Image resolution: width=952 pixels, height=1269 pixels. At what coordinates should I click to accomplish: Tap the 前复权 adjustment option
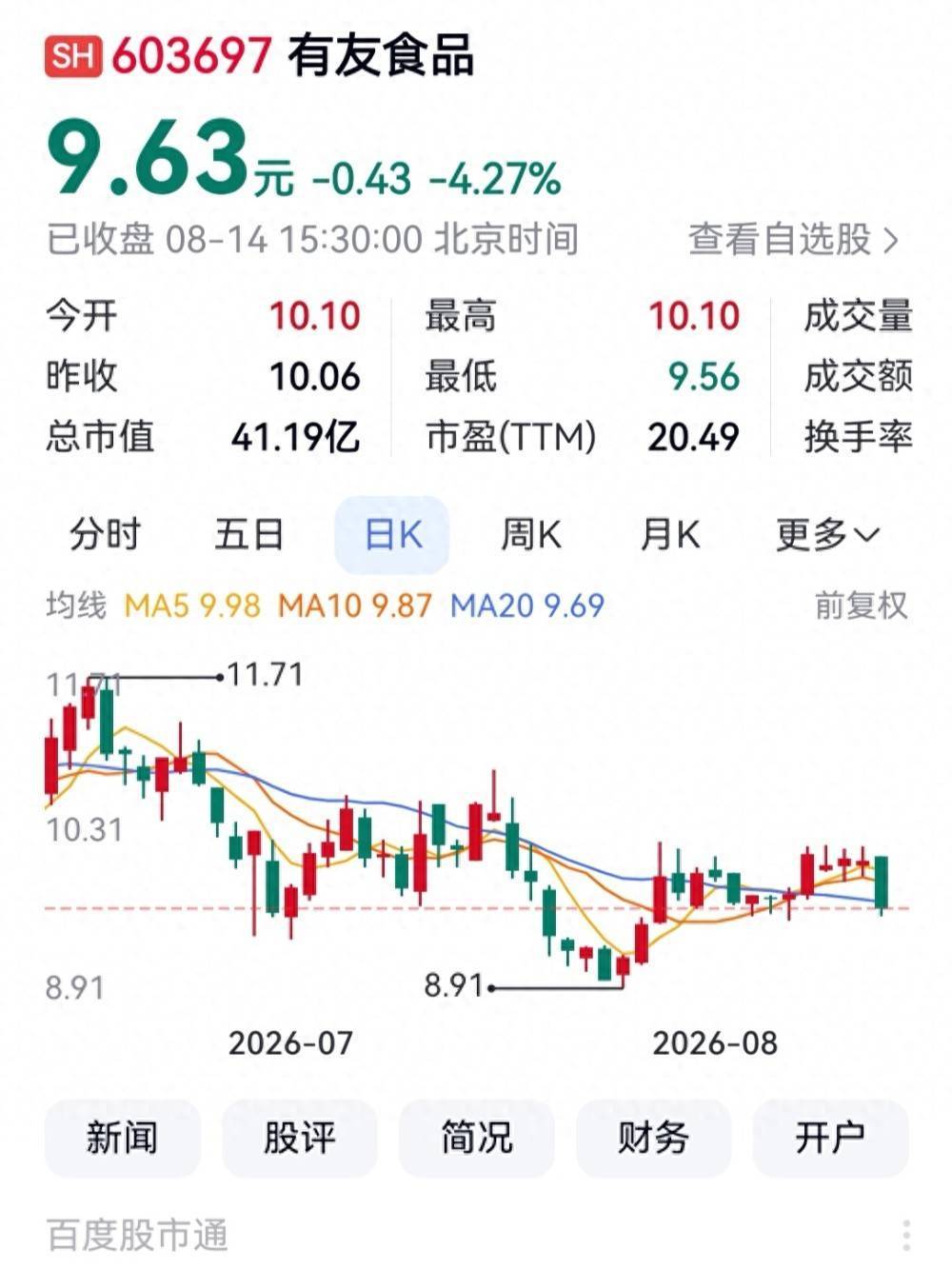point(861,605)
